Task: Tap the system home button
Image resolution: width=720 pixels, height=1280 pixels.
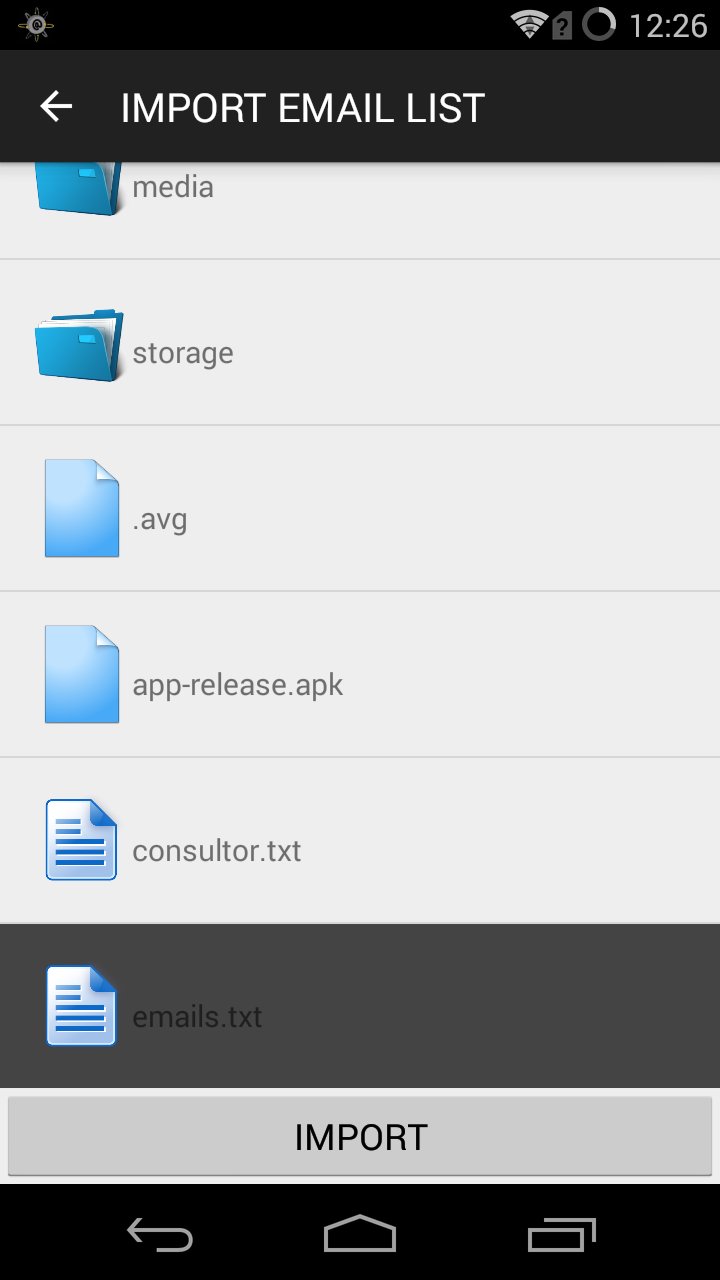Action: (x=360, y=1235)
